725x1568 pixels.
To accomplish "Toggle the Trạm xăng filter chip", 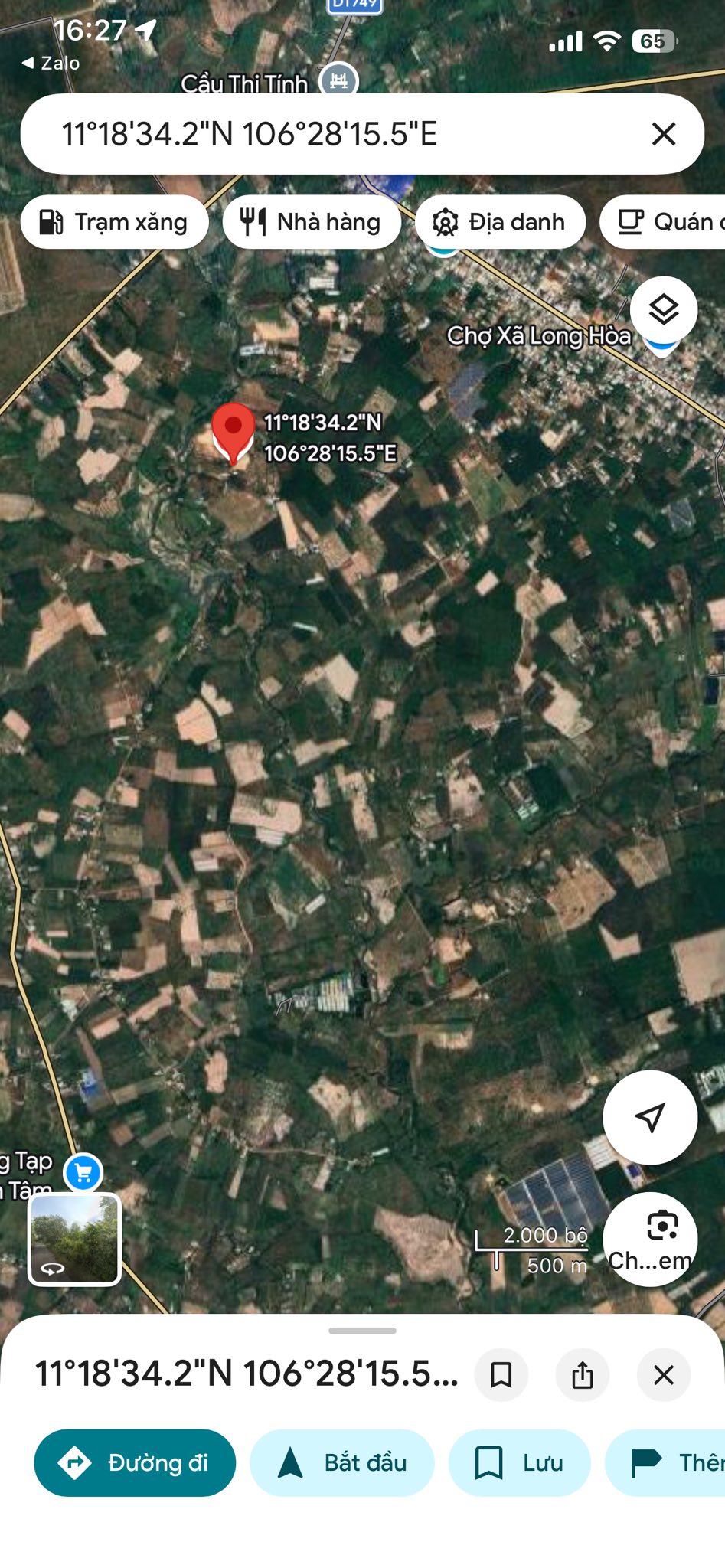I will [115, 222].
